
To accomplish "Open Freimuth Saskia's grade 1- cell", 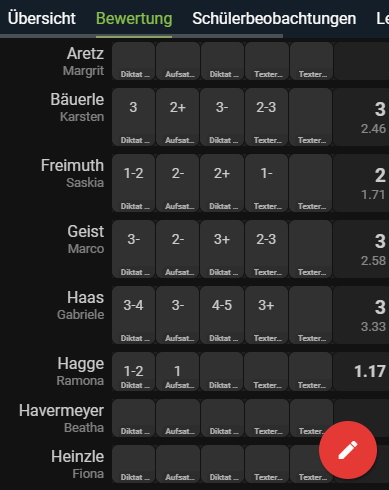I will pyautogui.click(x=266, y=183).
